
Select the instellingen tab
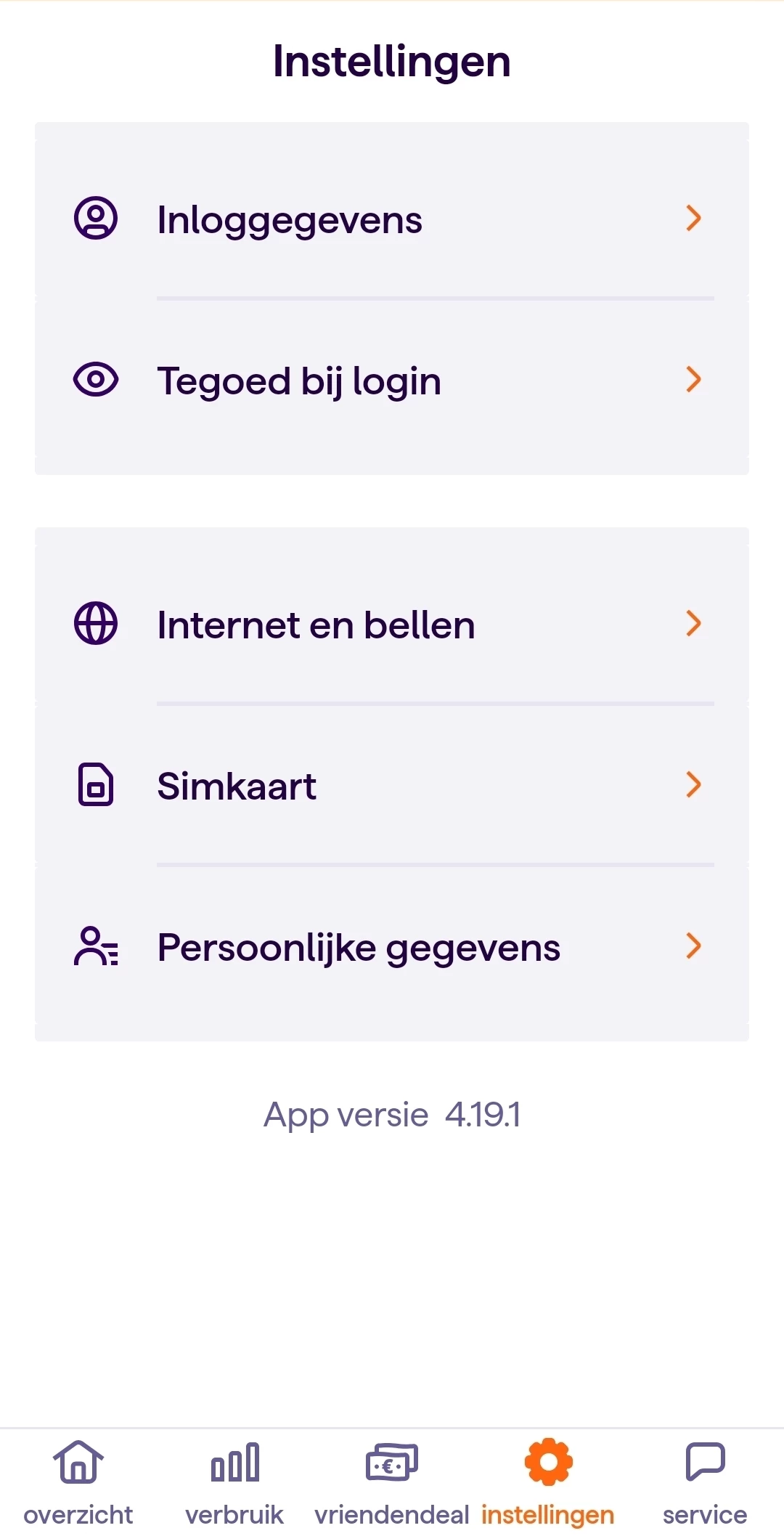(x=548, y=1483)
